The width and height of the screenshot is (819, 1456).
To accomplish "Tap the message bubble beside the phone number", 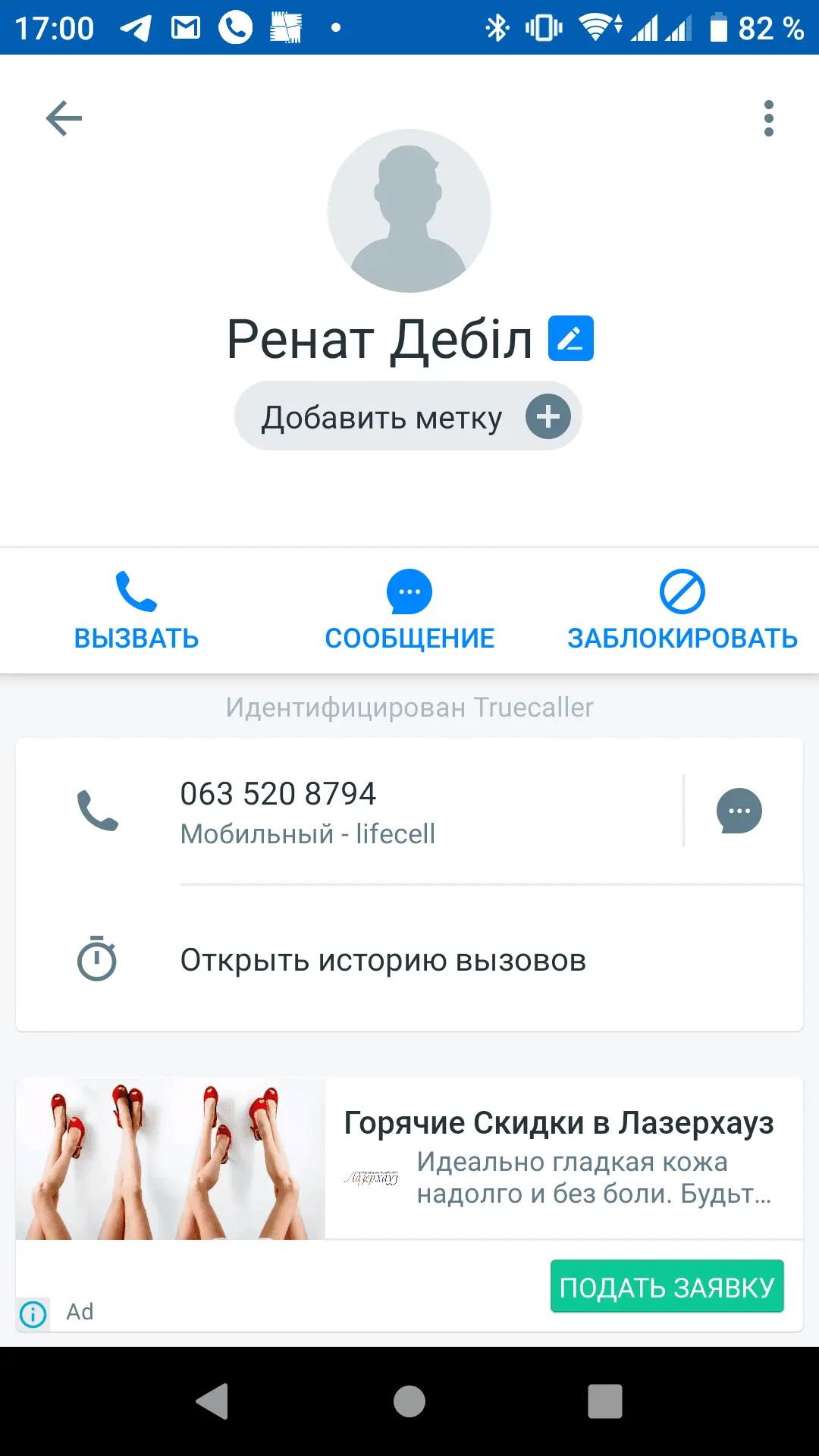I will [x=739, y=811].
